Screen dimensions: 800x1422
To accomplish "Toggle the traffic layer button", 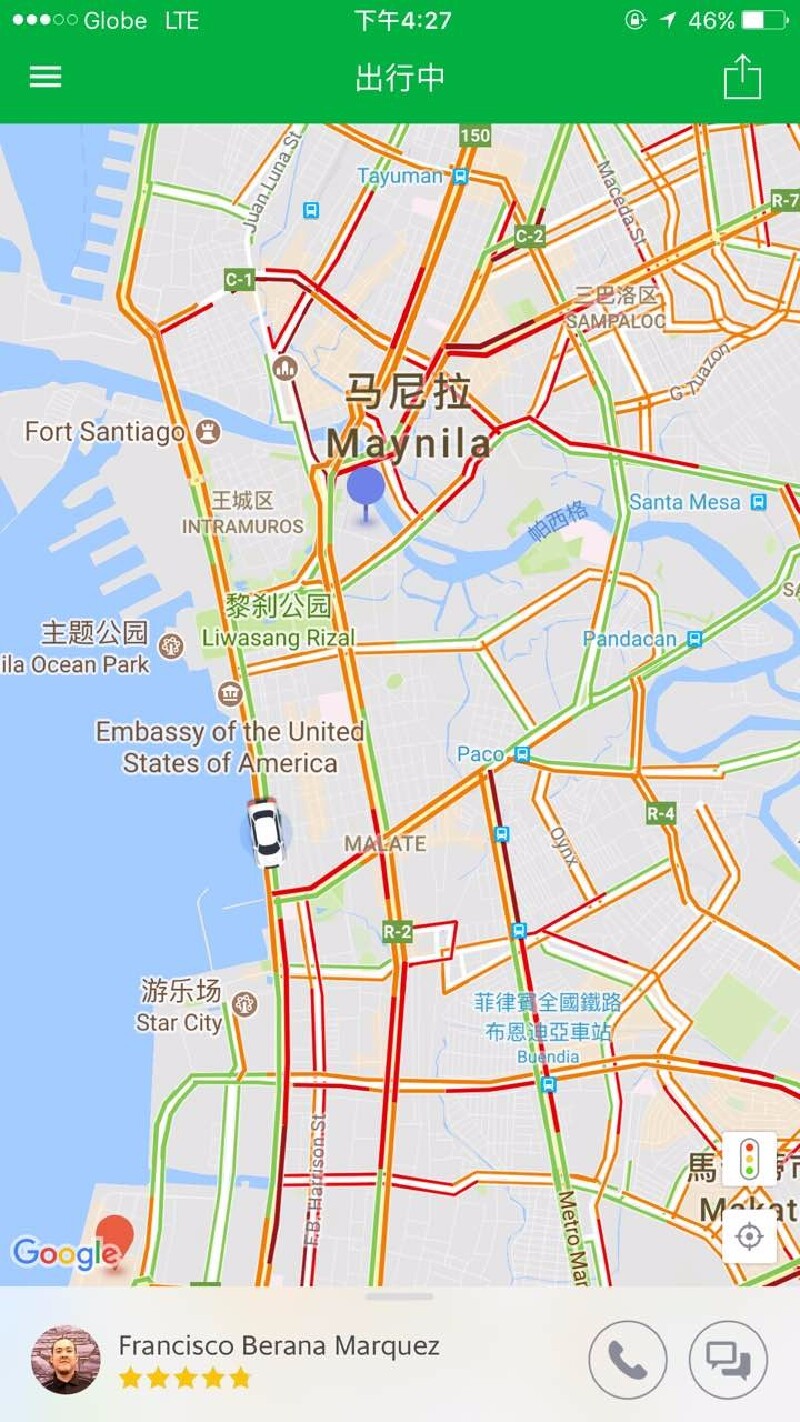I will 749,1159.
